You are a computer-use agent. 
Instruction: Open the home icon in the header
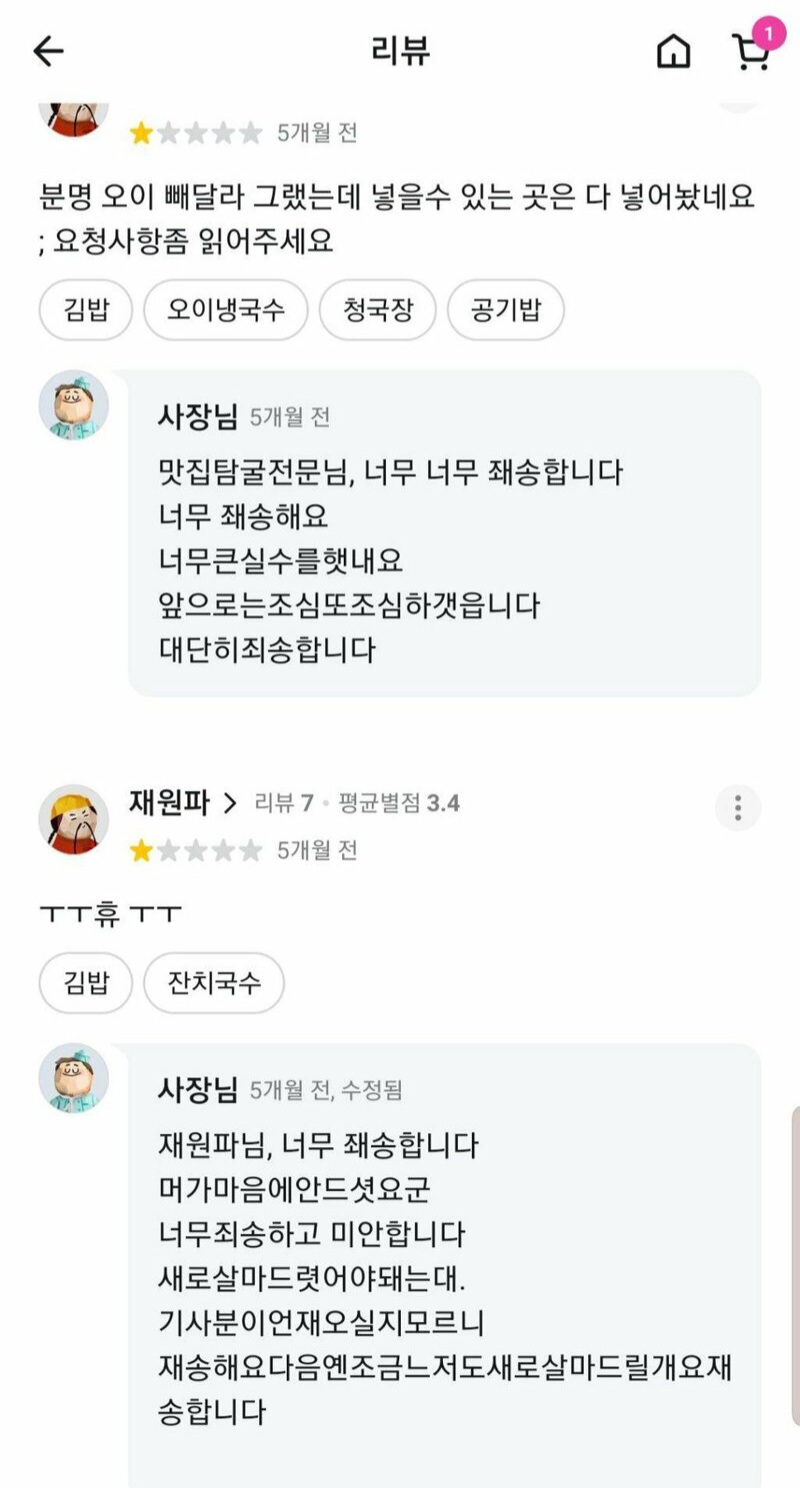pos(673,51)
